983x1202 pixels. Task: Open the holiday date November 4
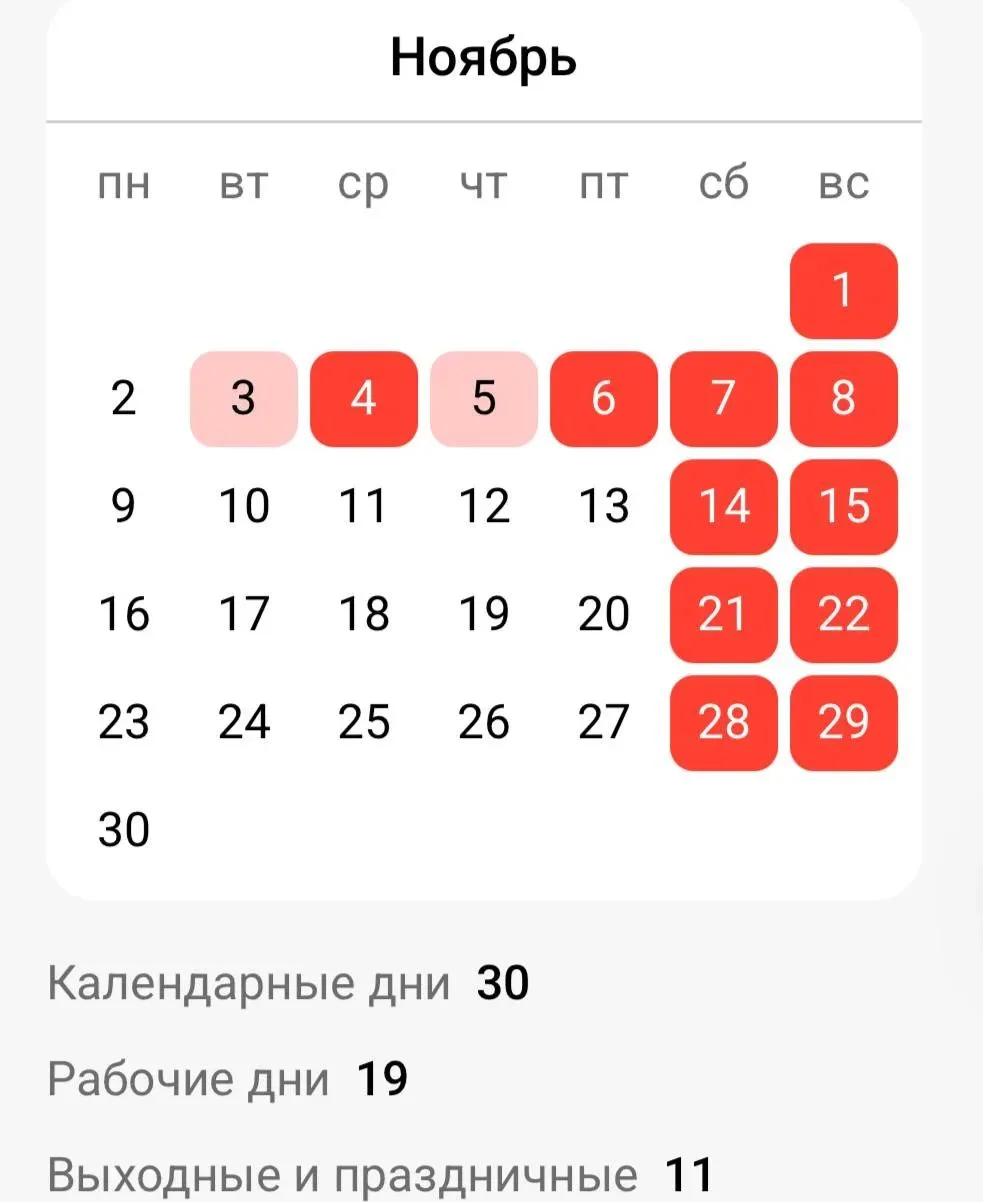tap(364, 399)
